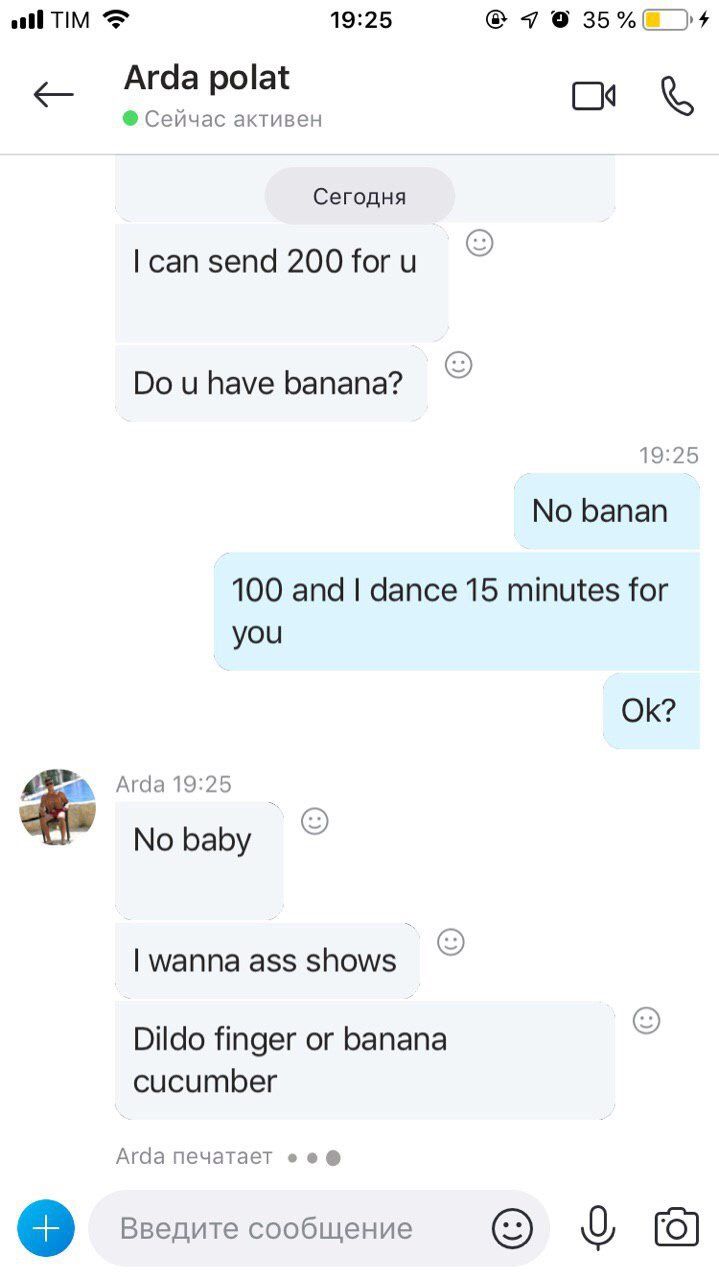Go back to the chat list
Viewport: 719px width, 1280px height.
(54, 95)
